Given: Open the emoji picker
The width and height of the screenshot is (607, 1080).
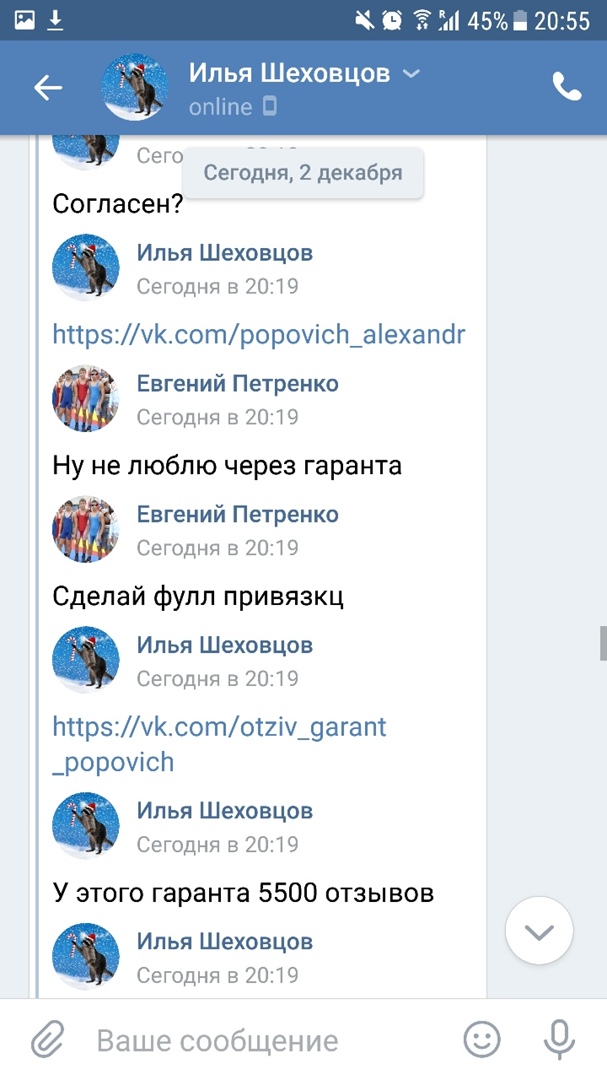Looking at the screenshot, I should pyautogui.click(x=482, y=1040).
